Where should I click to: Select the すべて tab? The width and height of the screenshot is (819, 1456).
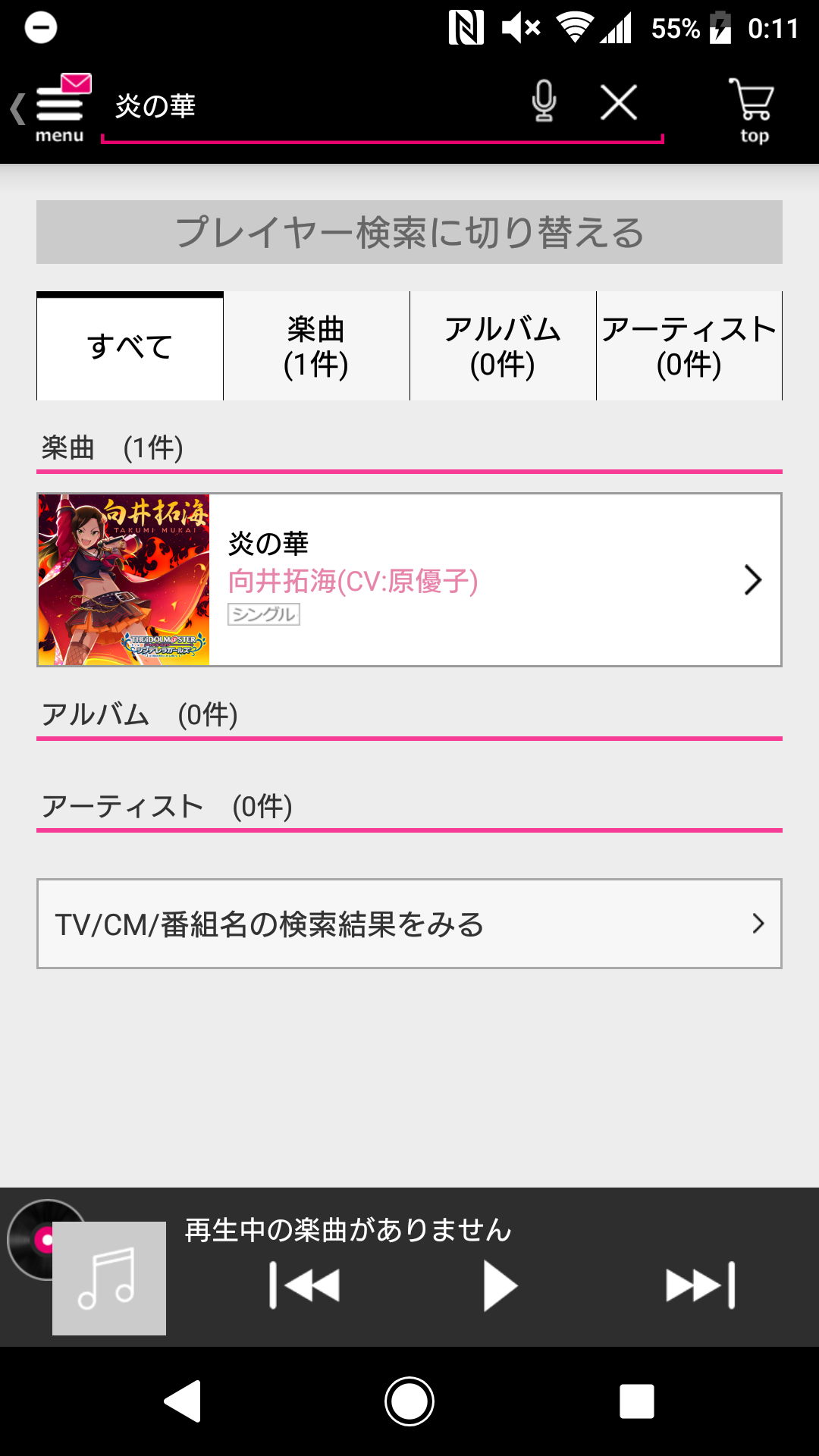click(130, 347)
